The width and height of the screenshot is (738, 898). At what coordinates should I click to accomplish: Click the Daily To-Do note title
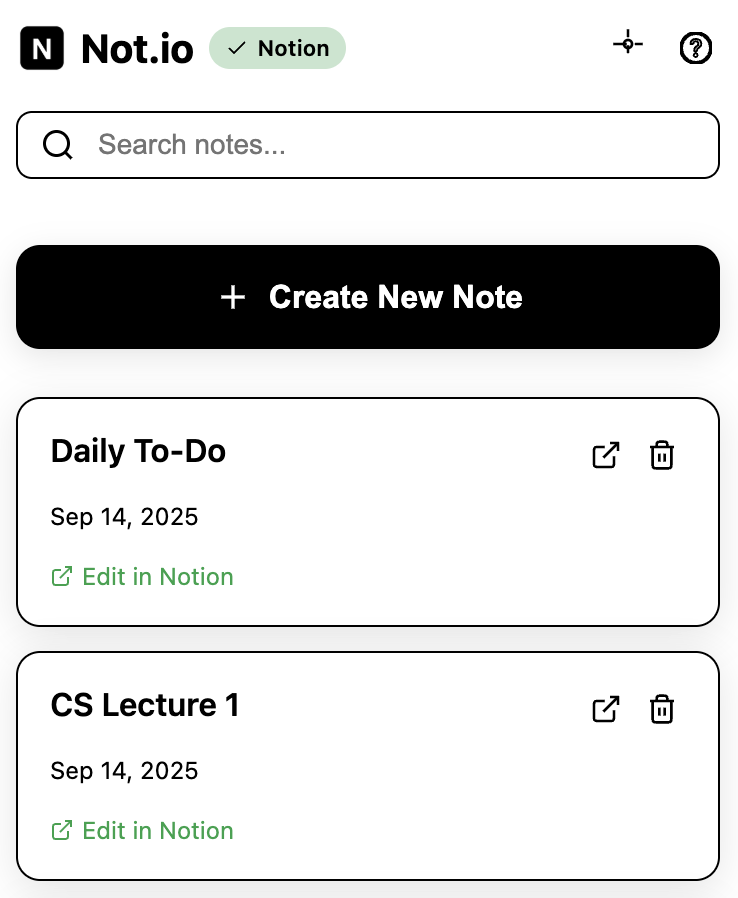(x=138, y=451)
